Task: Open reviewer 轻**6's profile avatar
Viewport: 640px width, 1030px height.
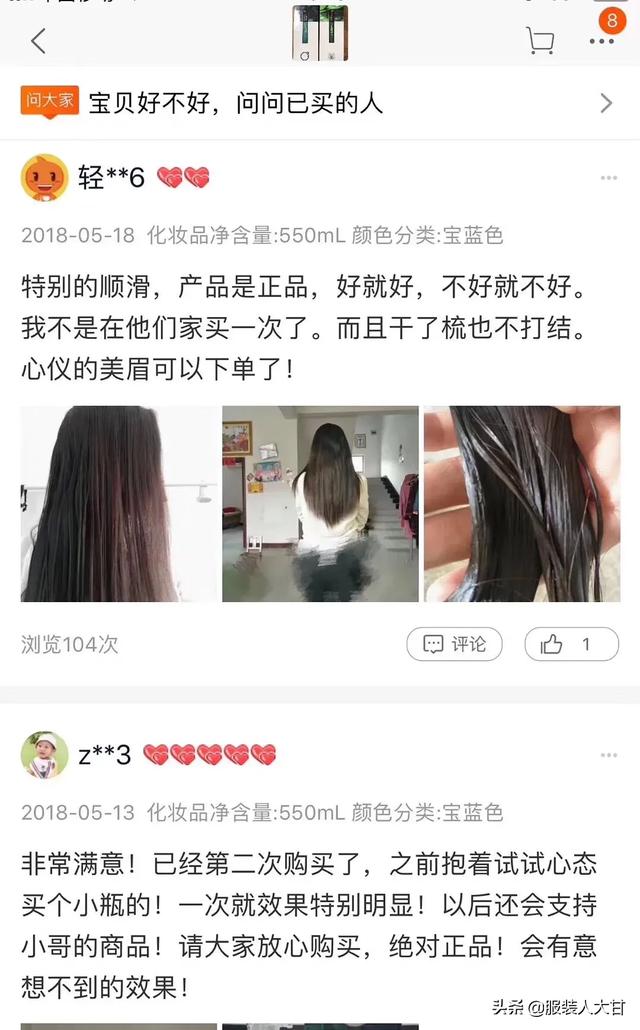Action: pos(45,177)
